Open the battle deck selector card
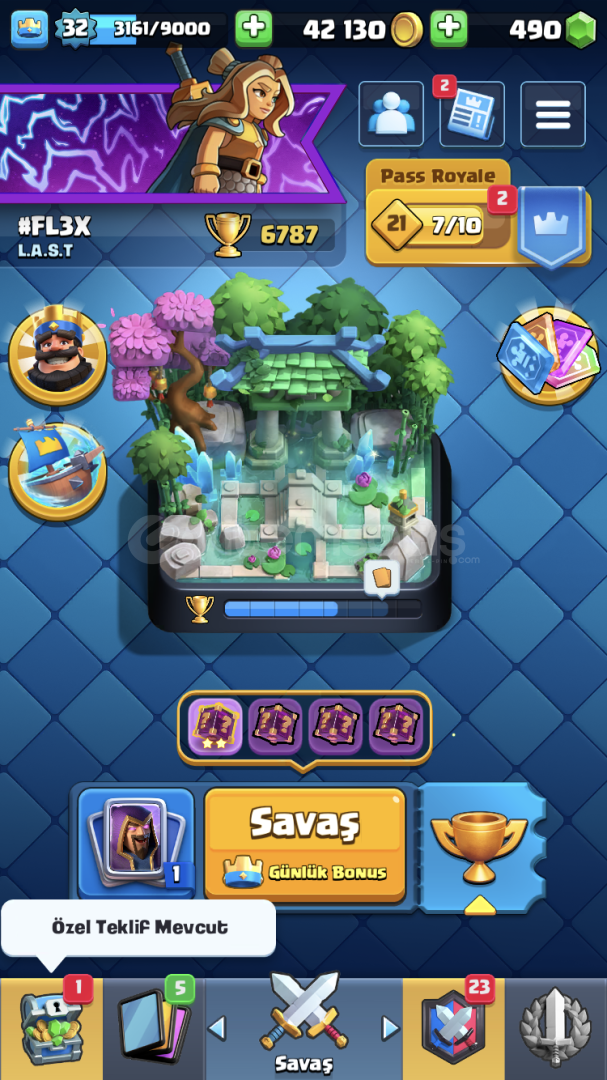This screenshot has width=607, height=1080. (136, 841)
